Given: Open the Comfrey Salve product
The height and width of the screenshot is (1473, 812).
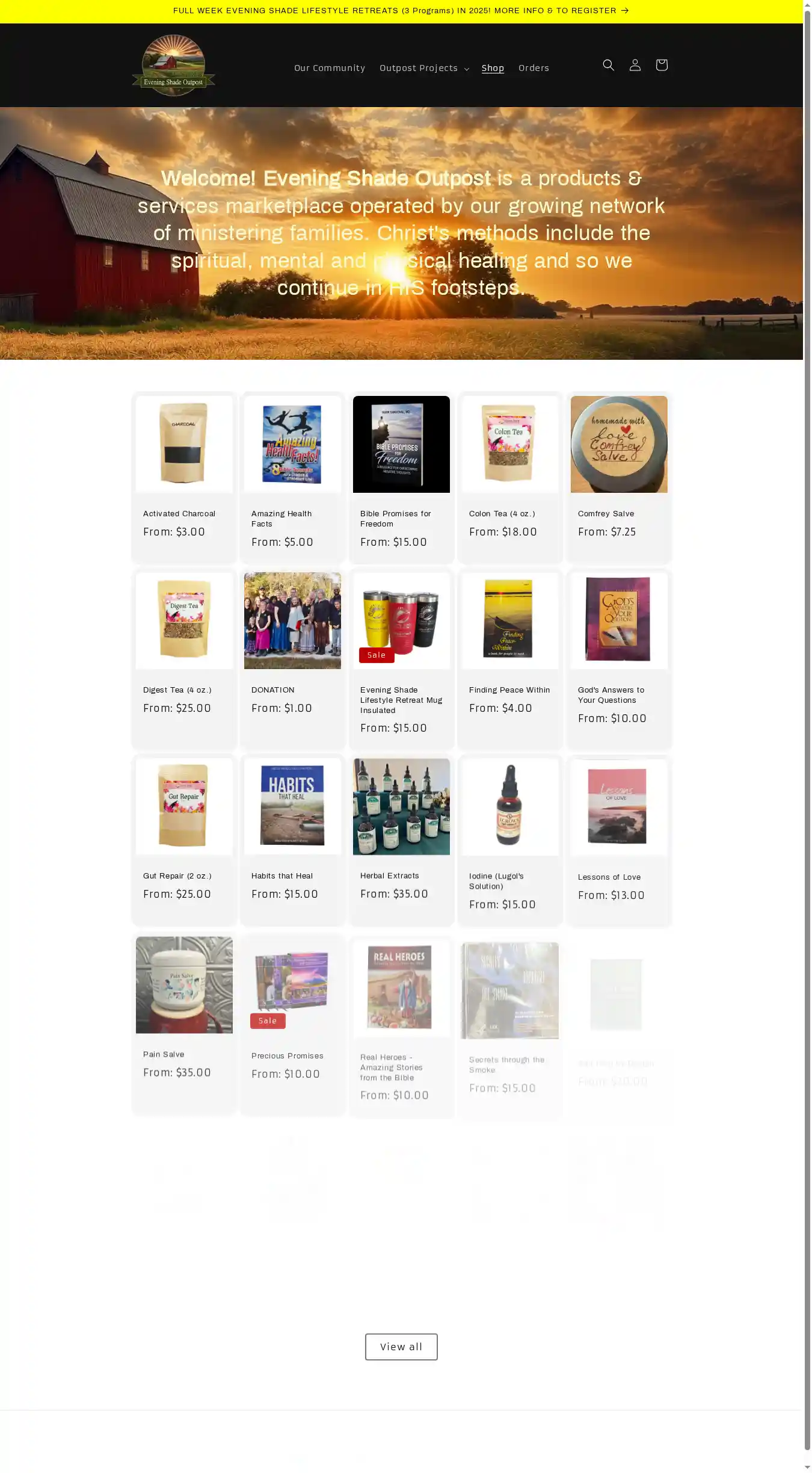Looking at the screenshot, I should pyautogui.click(x=606, y=513).
